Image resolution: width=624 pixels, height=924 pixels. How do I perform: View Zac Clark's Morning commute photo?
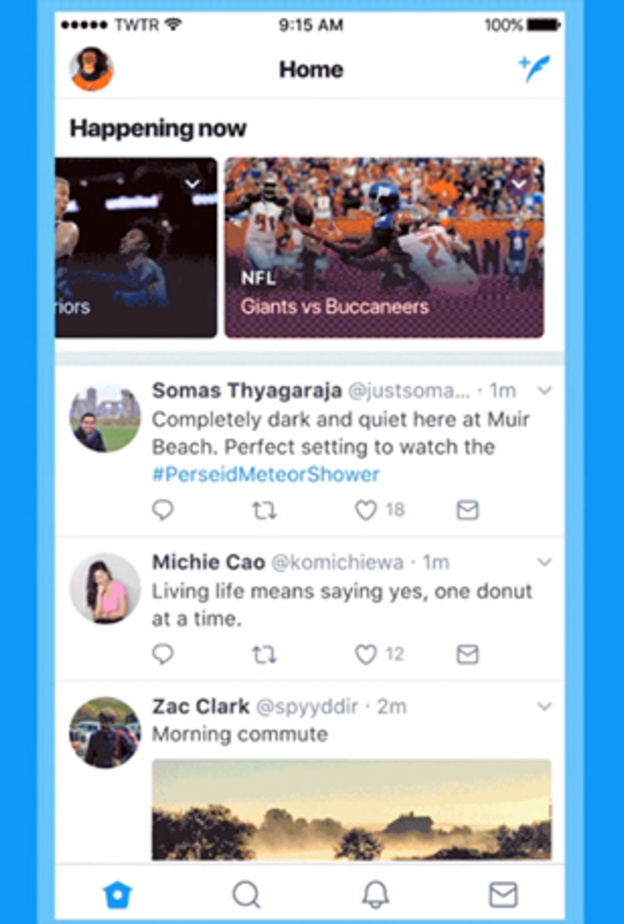click(x=351, y=808)
